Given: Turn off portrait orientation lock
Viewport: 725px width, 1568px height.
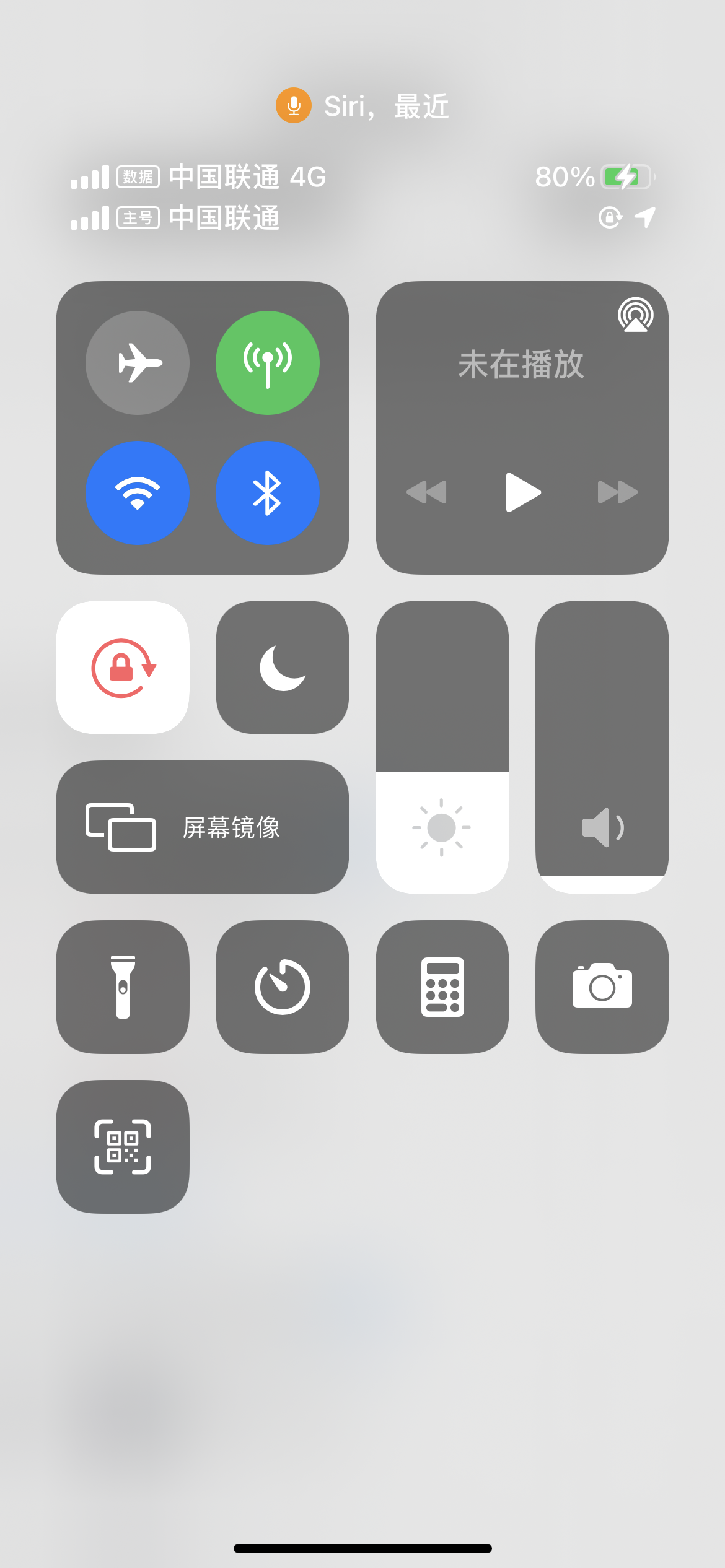Looking at the screenshot, I should tap(123, 668).
